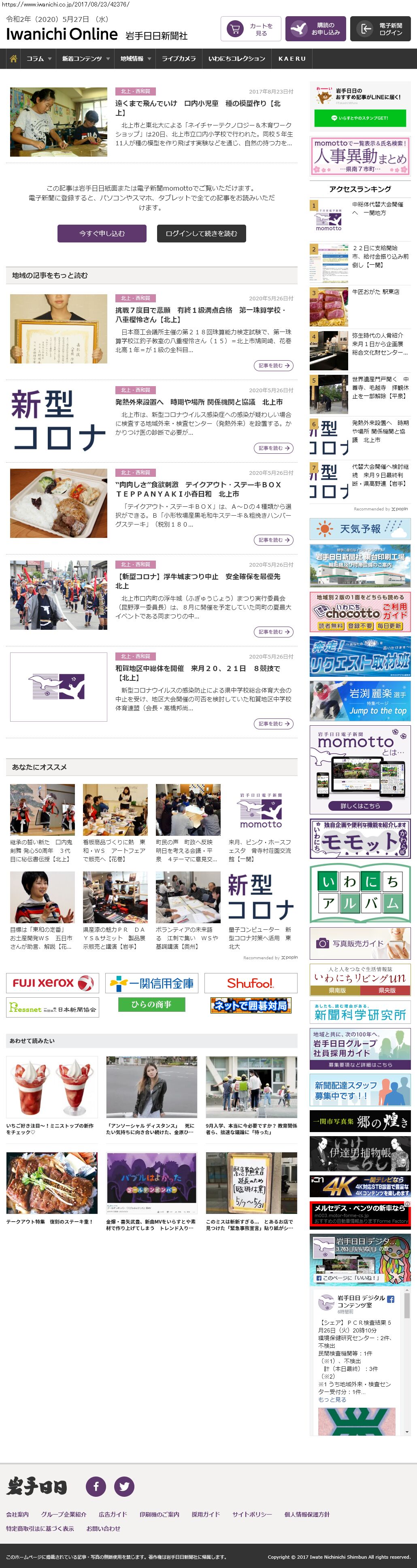Tap ログインして続きを読む button
The image size is (417, 1568).
[202, 233]
